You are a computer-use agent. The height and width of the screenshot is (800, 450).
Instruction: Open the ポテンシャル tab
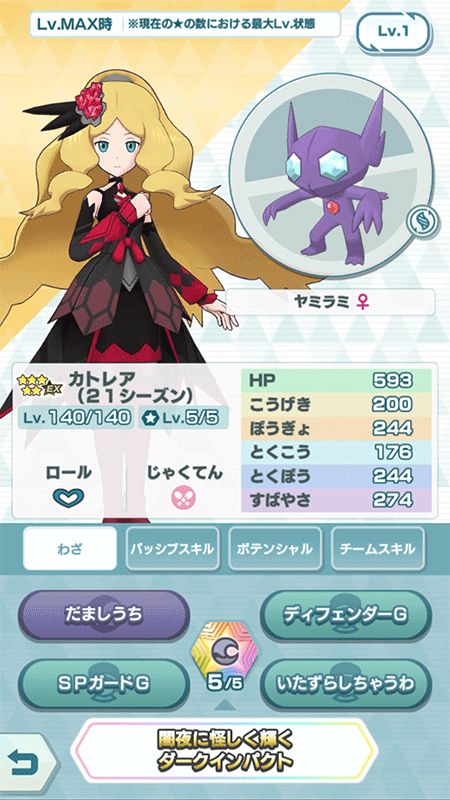pos(275,548)
